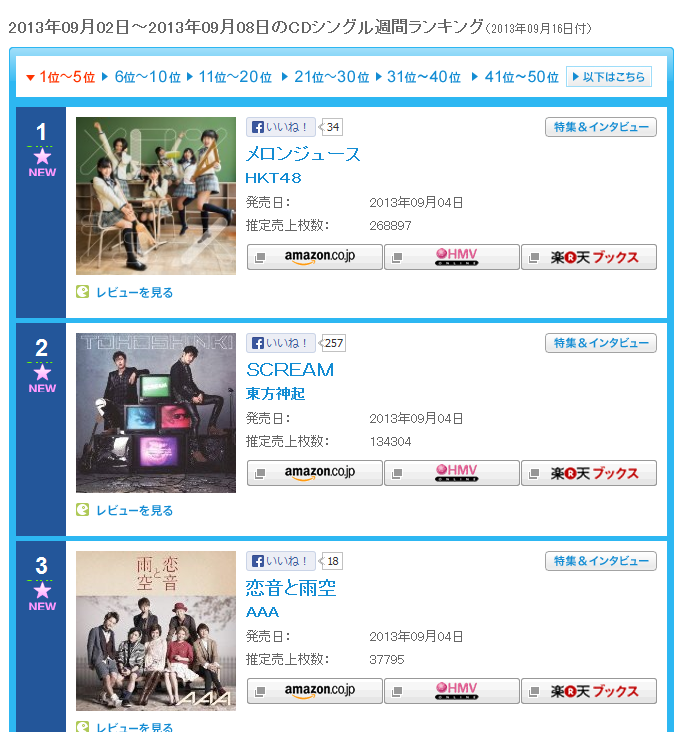Open 特集&インタビュー for メロンジュース
Screen dimensions: 679x732
pos(600,127)
